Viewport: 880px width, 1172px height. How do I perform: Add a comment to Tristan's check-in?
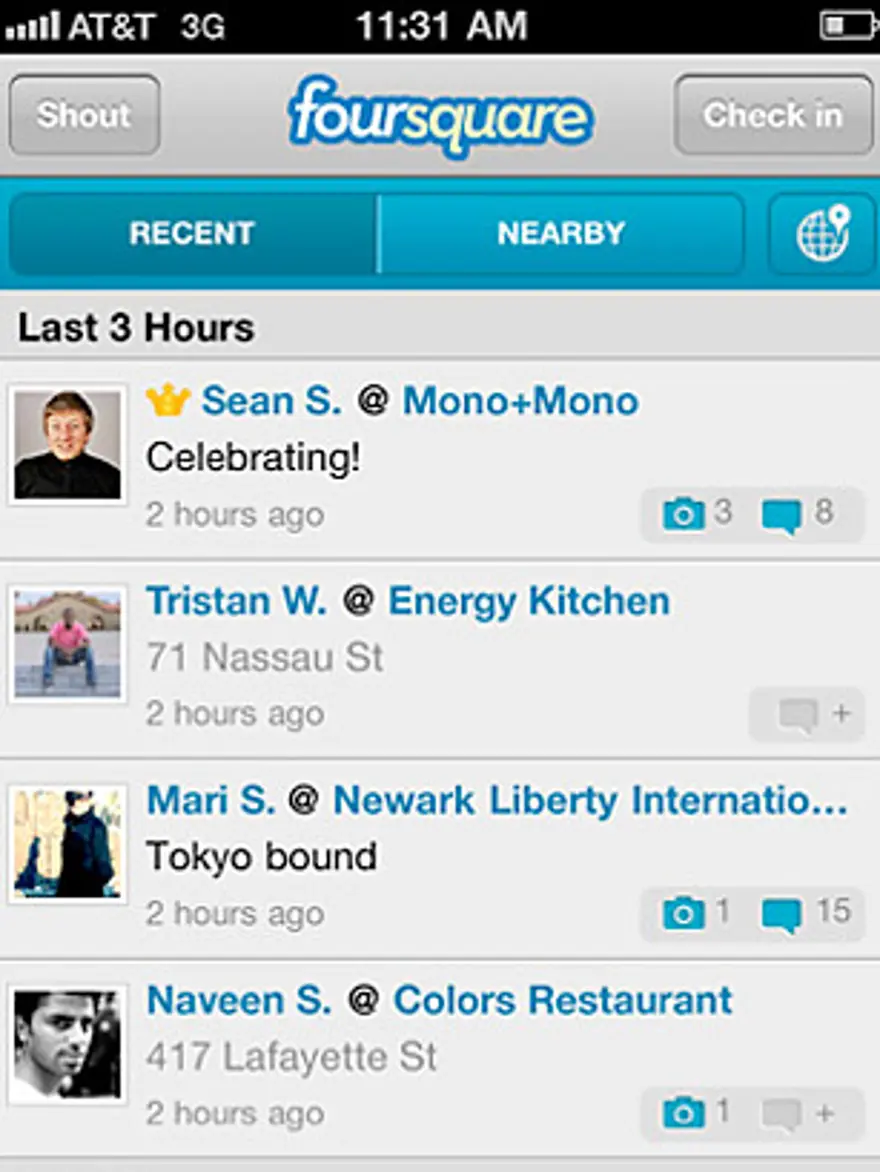(x=806, y=714)
